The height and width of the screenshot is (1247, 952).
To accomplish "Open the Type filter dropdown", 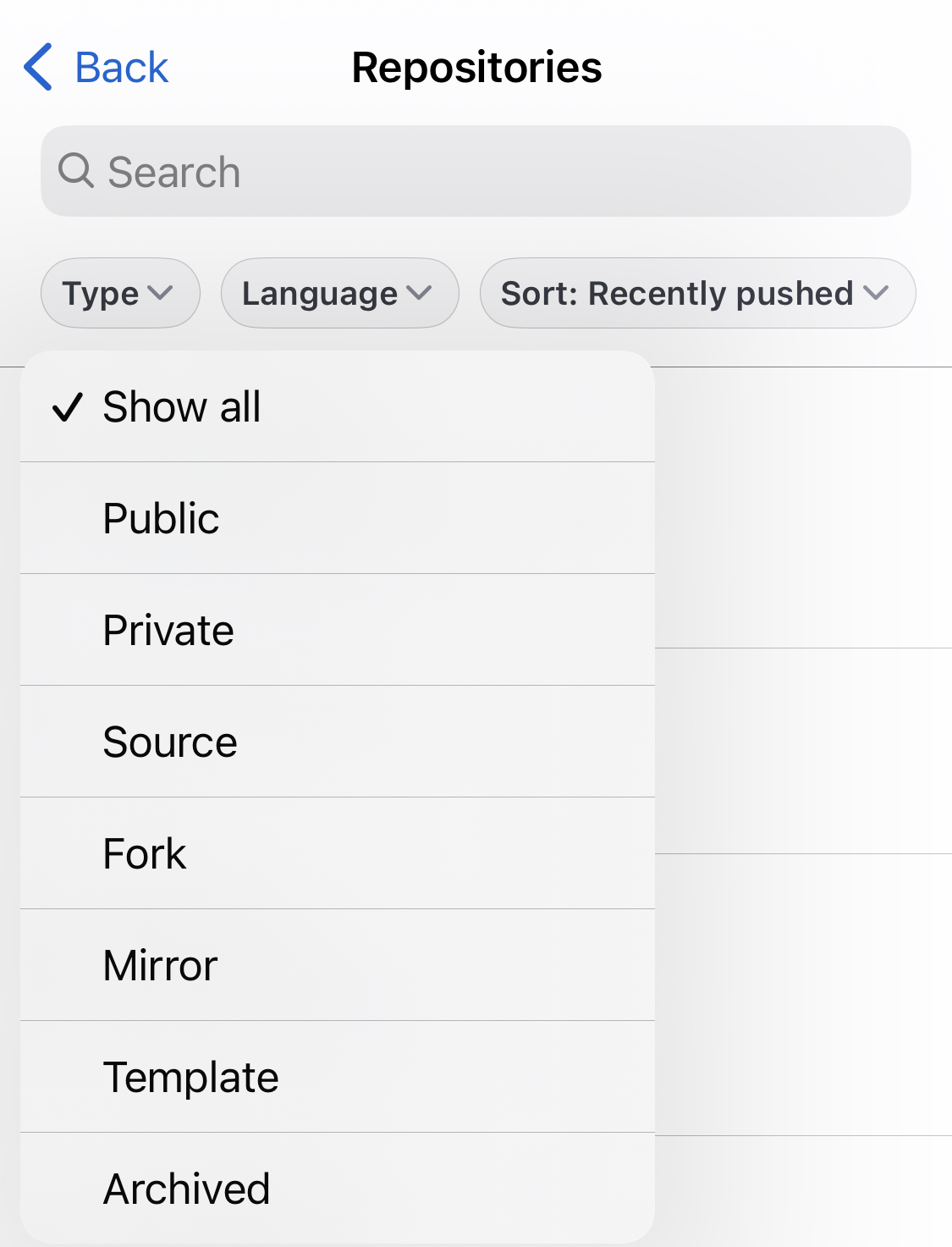I will tap(119, 293).
